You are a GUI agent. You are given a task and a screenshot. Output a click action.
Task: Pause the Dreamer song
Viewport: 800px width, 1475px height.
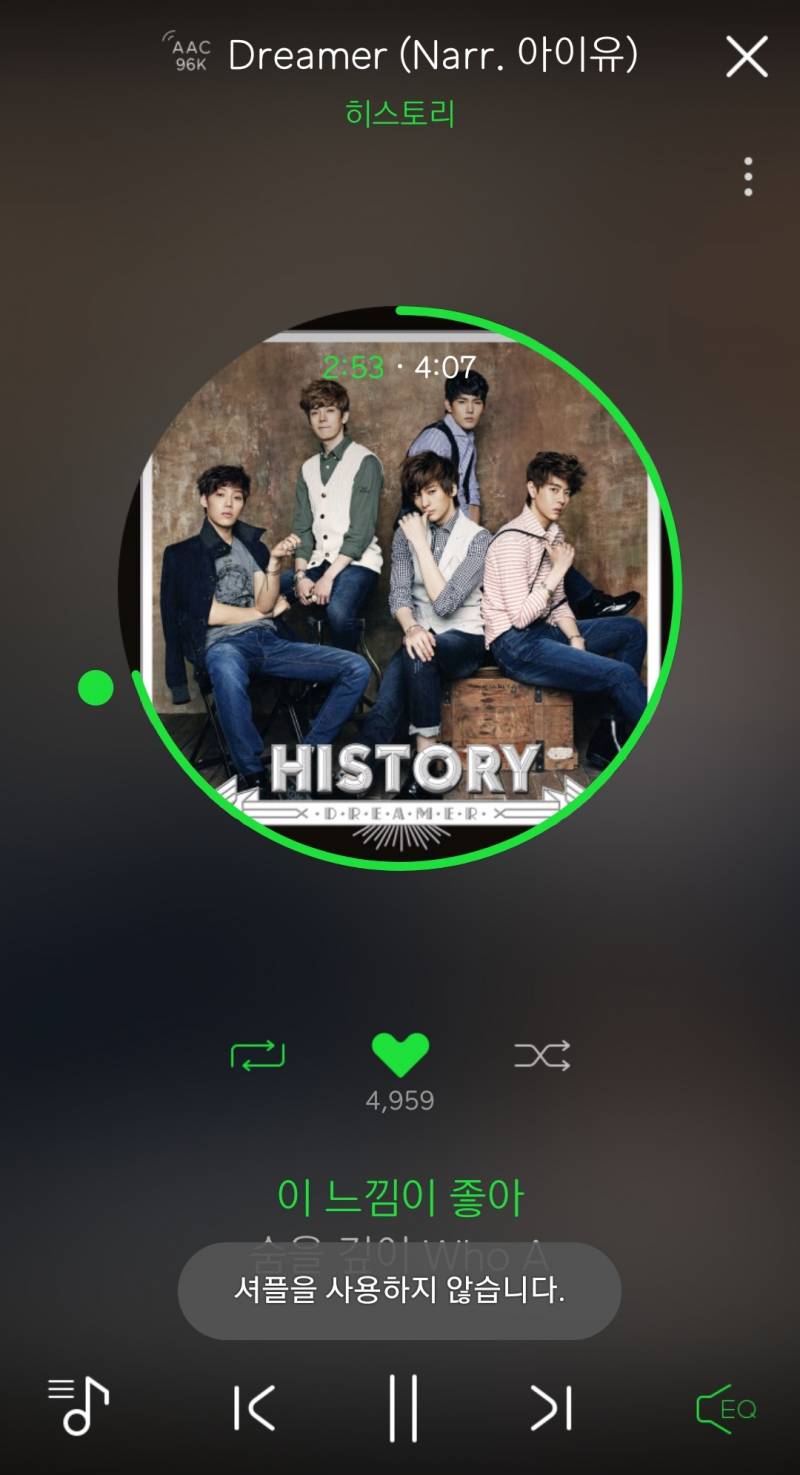pyautogui.click(x=403, y=1408)
